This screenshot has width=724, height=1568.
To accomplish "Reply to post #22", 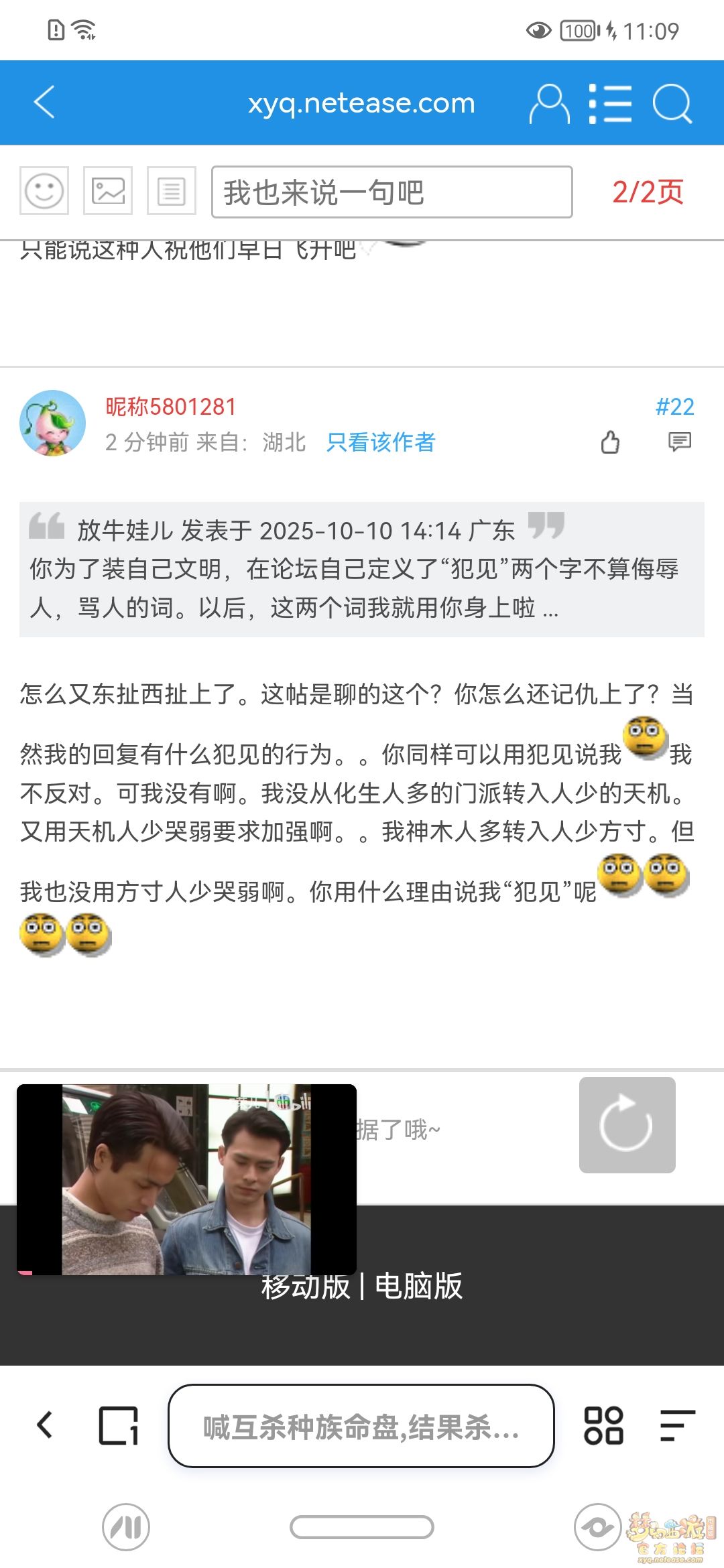I will pos(679,442).
